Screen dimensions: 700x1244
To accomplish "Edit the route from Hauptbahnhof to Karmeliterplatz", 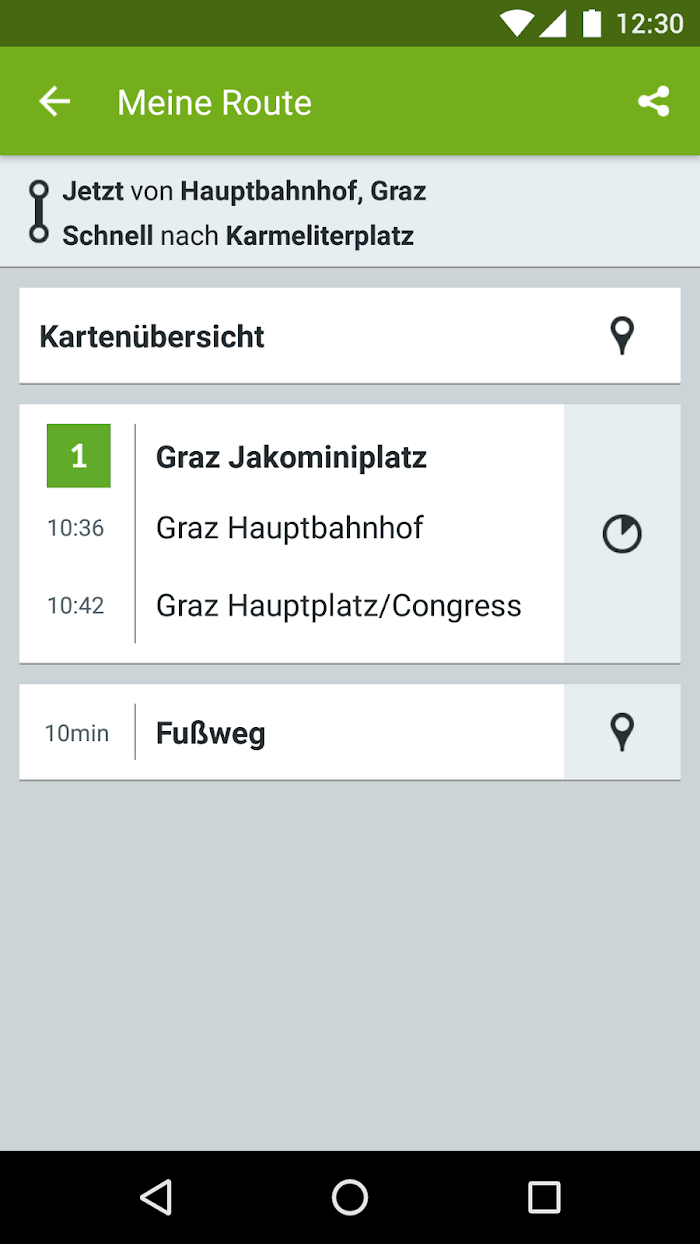I will (350, 212).
